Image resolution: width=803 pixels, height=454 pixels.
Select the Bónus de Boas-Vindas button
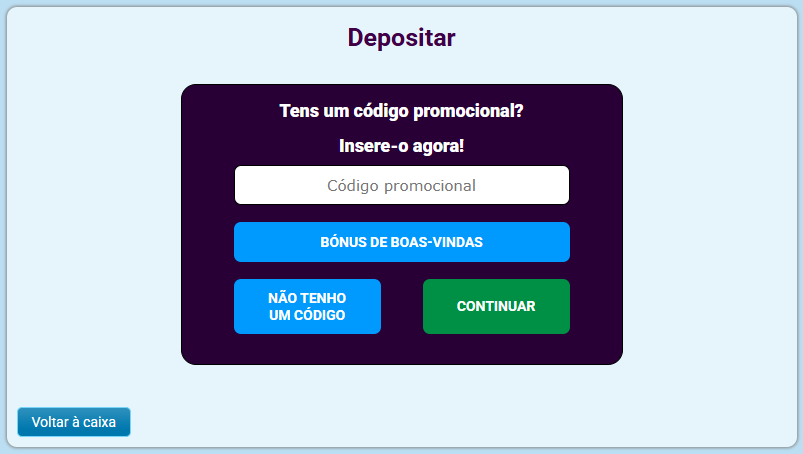pyautogui.click(x=401, y=242)
